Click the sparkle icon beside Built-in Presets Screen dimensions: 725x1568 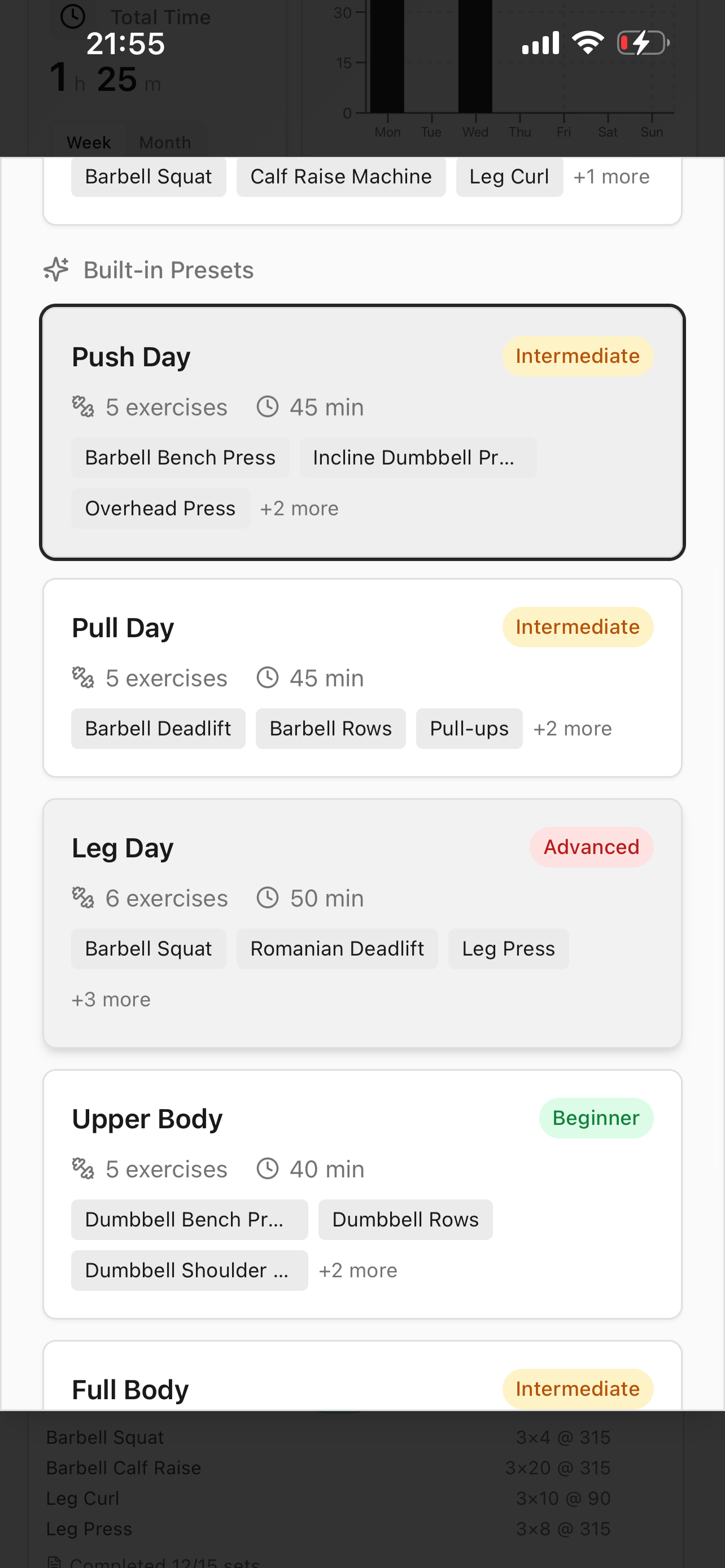pyautogui.click(x=56, y=270)
